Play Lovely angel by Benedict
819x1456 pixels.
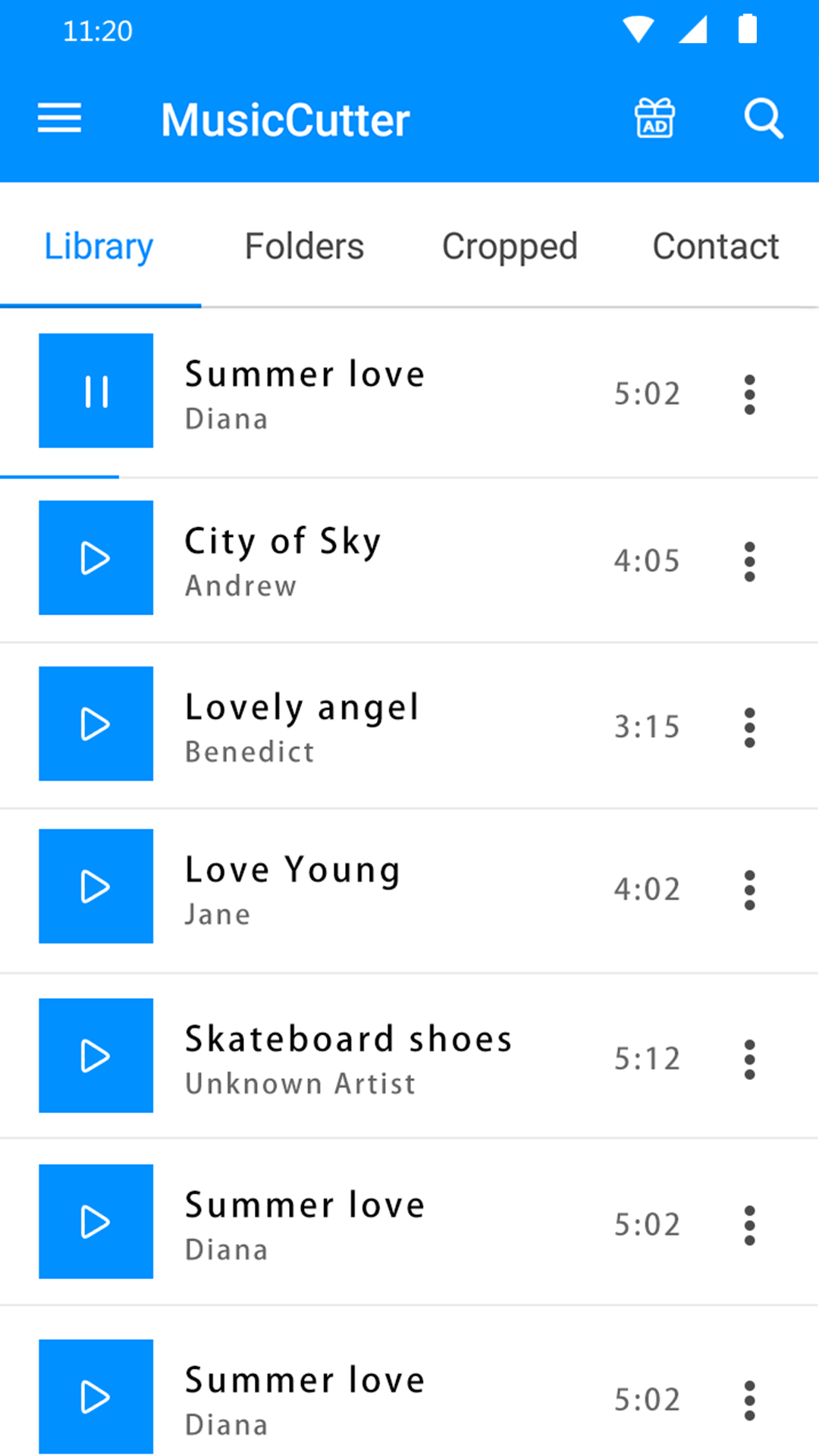tap(96, 723)
